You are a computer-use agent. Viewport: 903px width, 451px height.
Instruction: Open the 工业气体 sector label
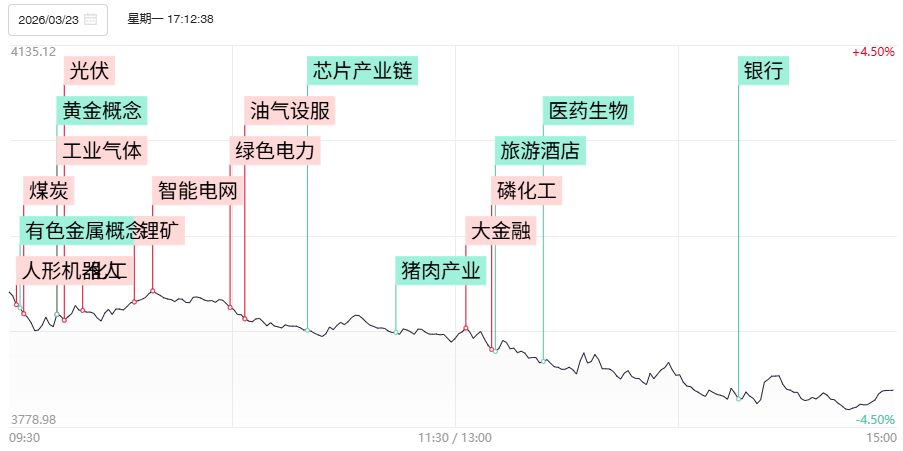click(102, 151)
